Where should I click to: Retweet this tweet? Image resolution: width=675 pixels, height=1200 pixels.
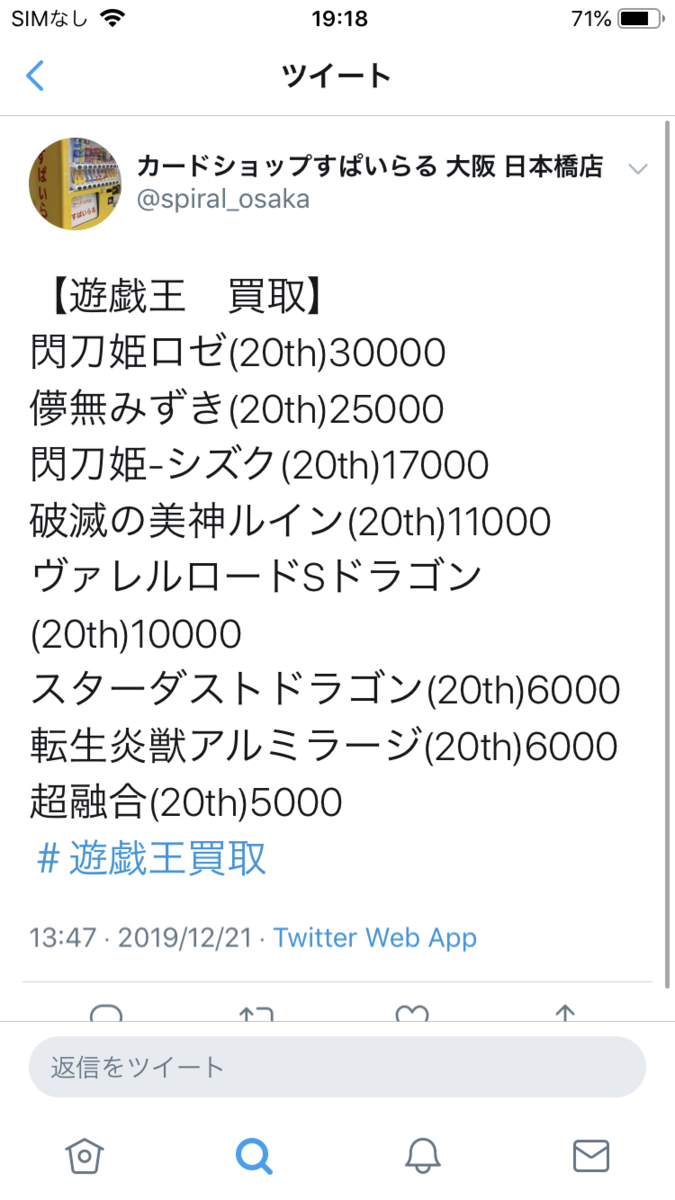coord(257,1012)
